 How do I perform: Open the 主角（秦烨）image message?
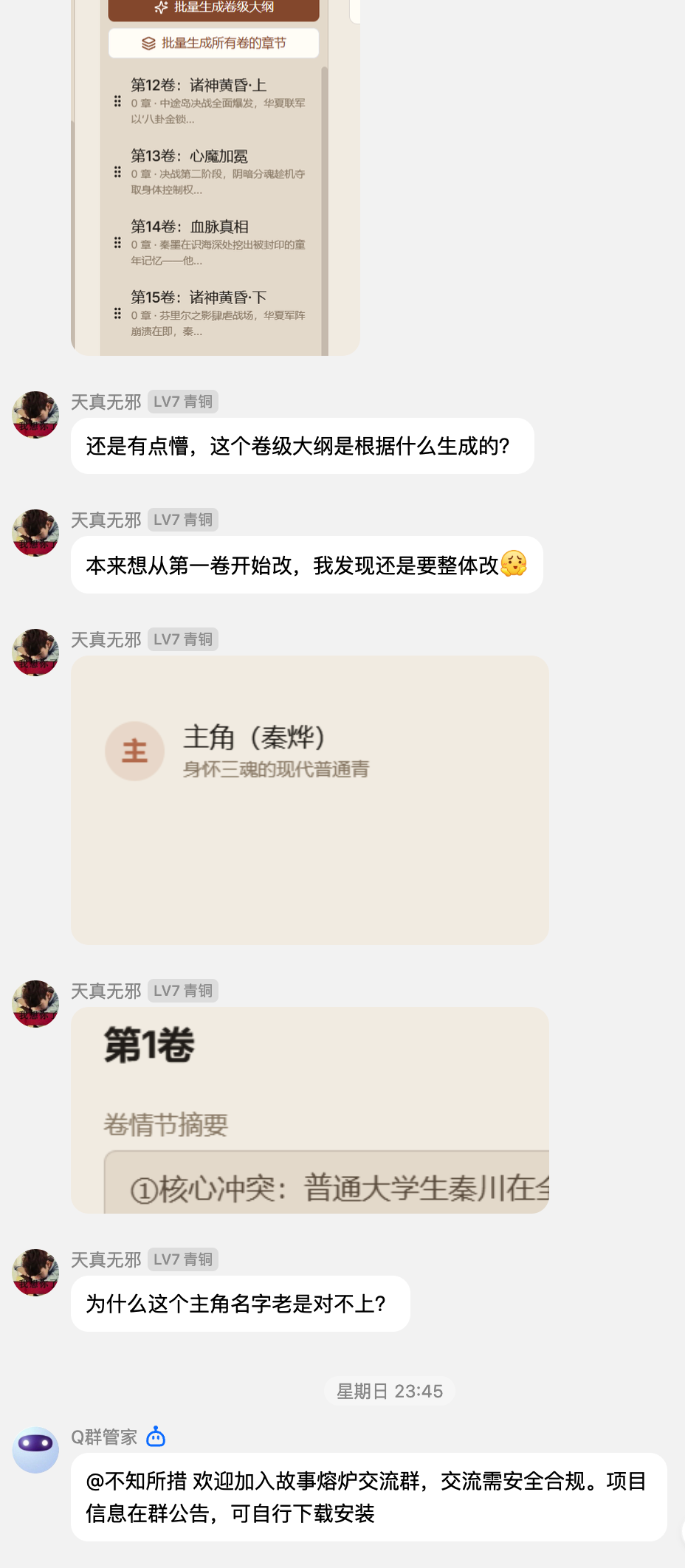click(x=310, y=800)
